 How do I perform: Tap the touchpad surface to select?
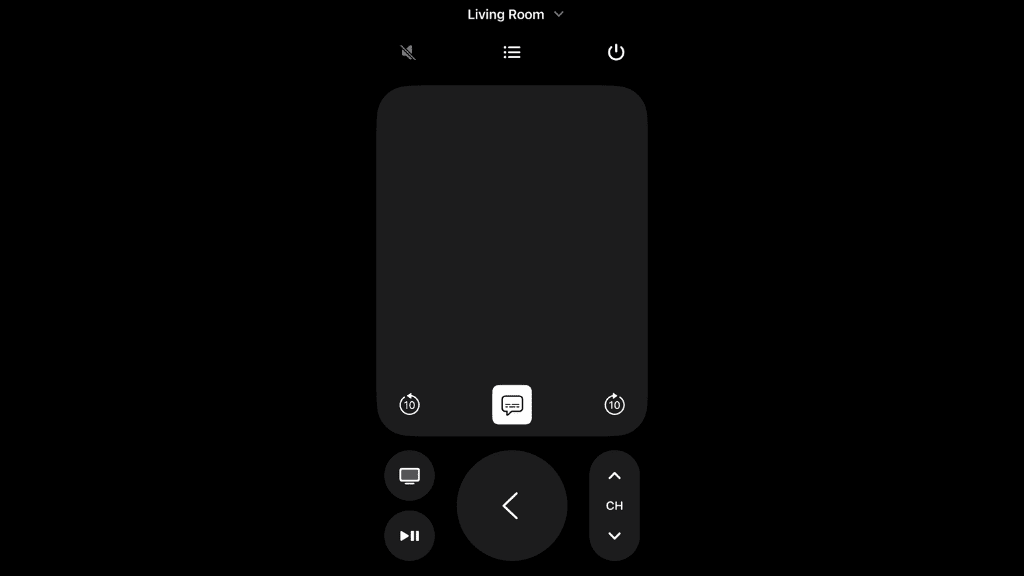click(x=512, y=230)
